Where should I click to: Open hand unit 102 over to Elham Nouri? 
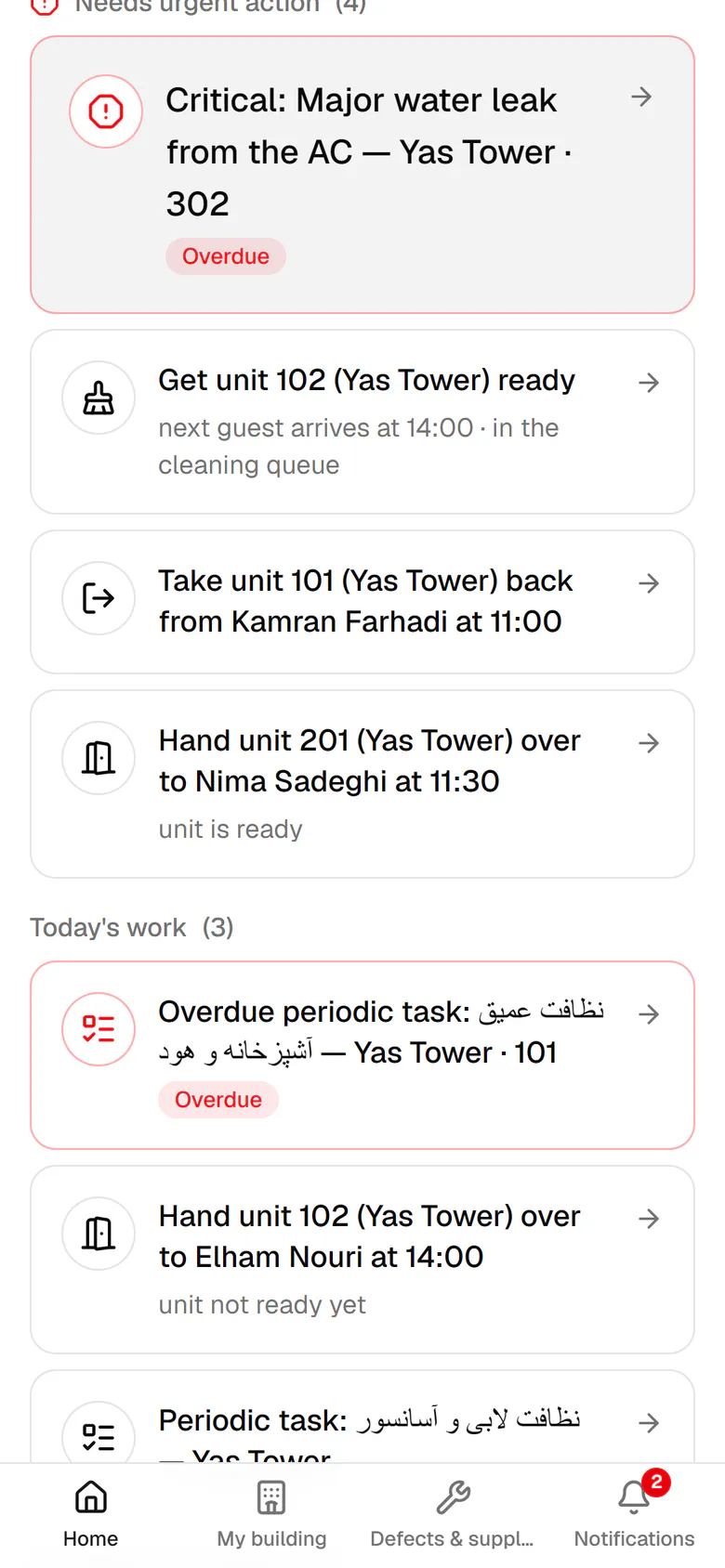pos(362,1260)
